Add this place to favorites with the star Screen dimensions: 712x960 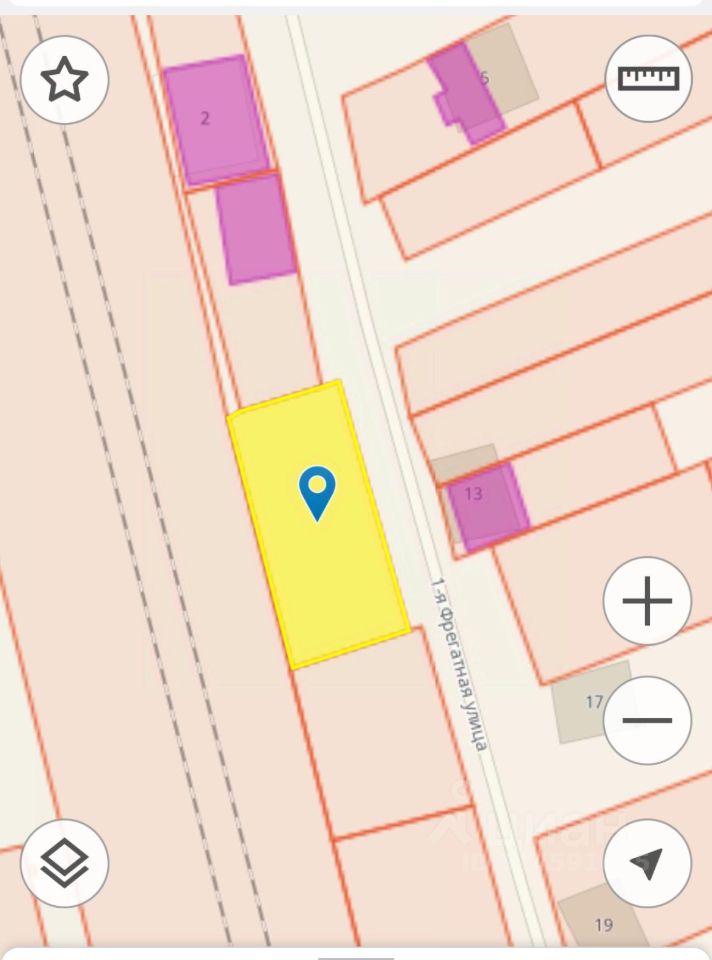coord(65,79)
